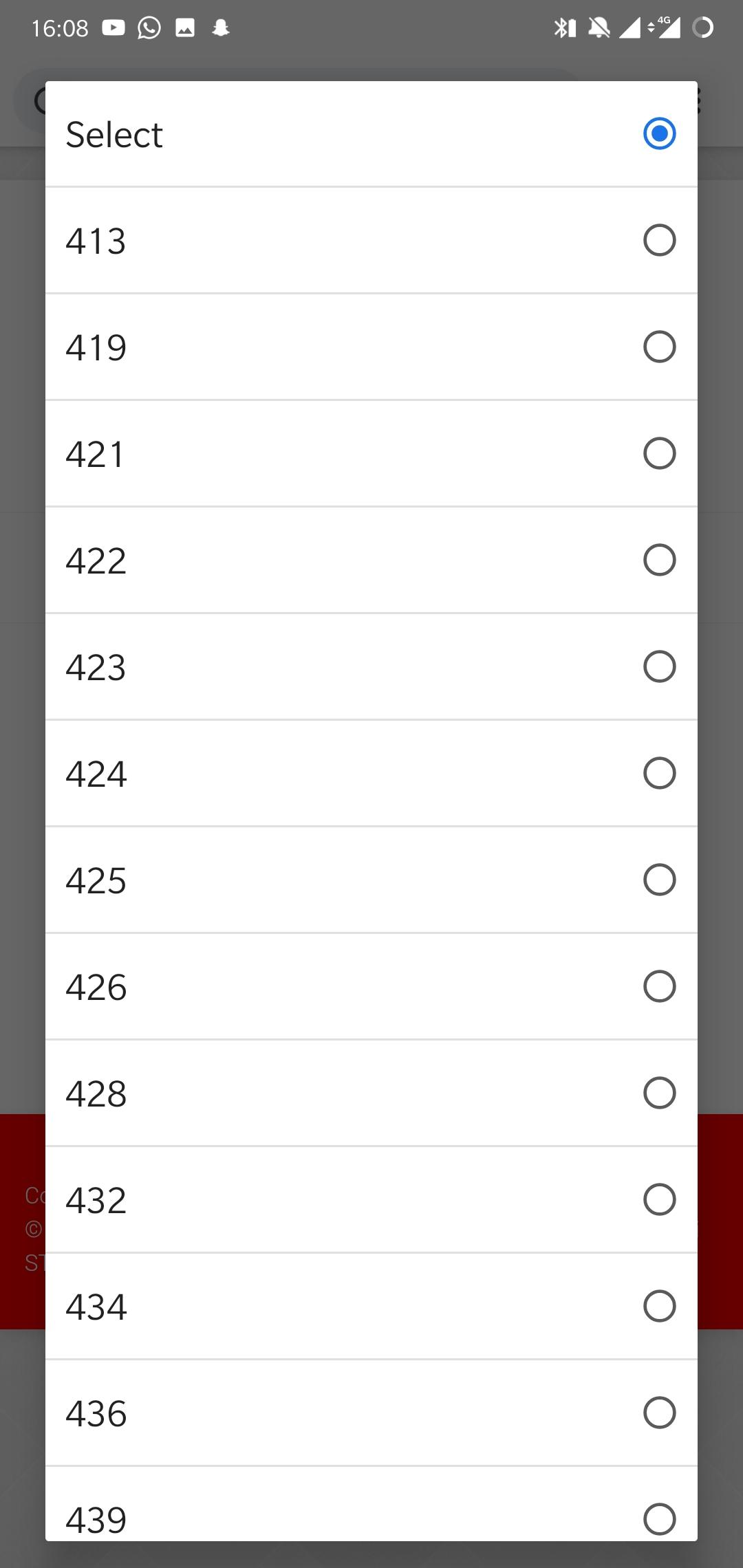The image size is (743, 1568).
Task: Select 432 in the list
Action: 371,1200
